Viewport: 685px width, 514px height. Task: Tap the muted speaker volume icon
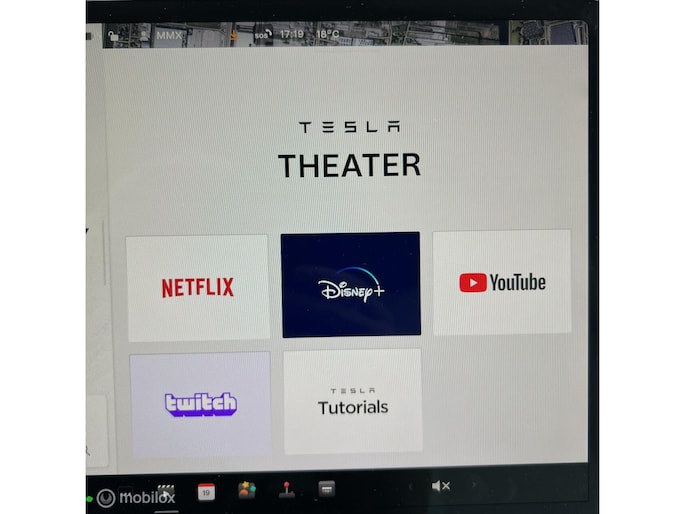(x=440, y=486)
